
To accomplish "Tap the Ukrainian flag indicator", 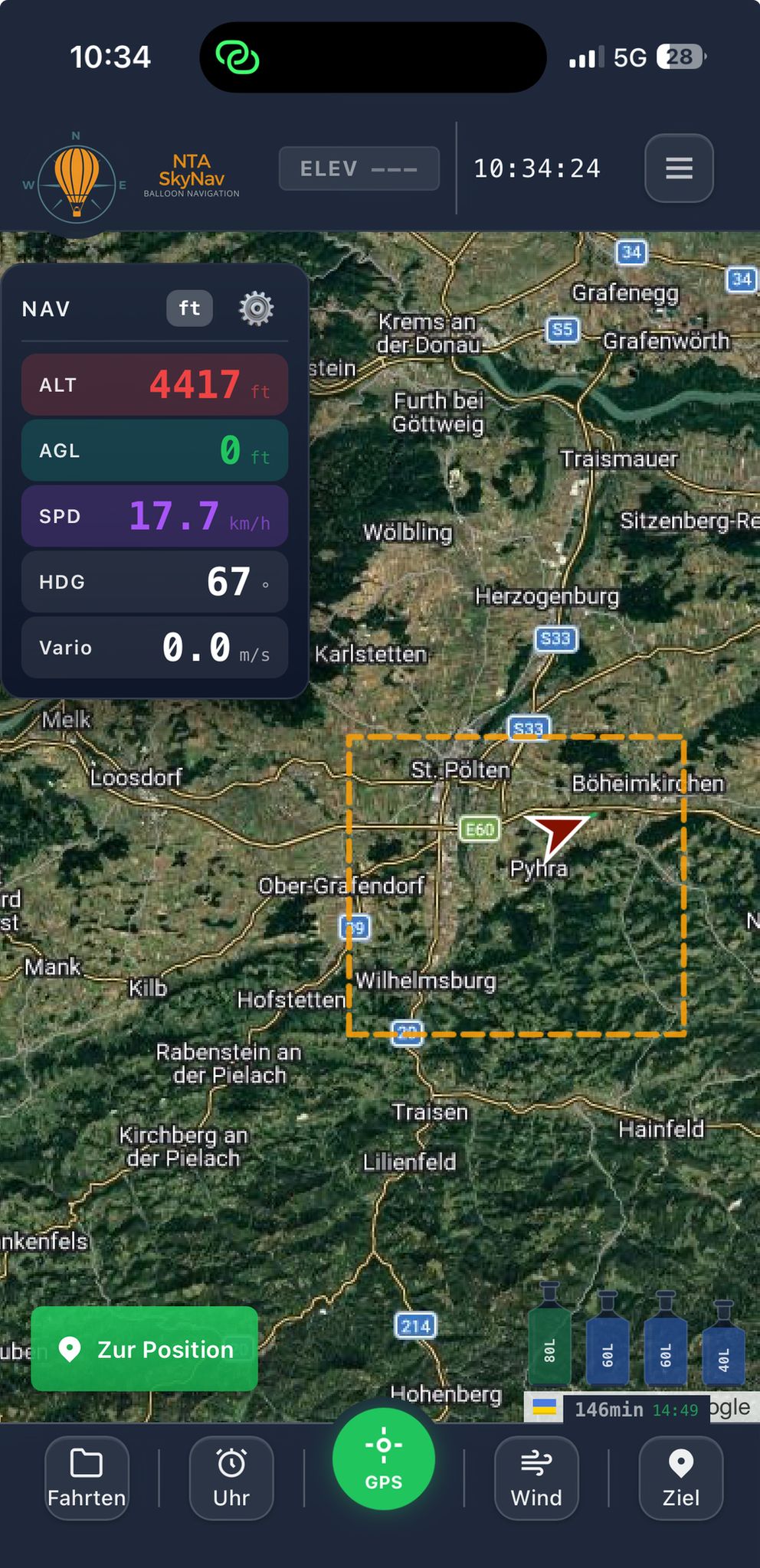I will point(545,1407).
